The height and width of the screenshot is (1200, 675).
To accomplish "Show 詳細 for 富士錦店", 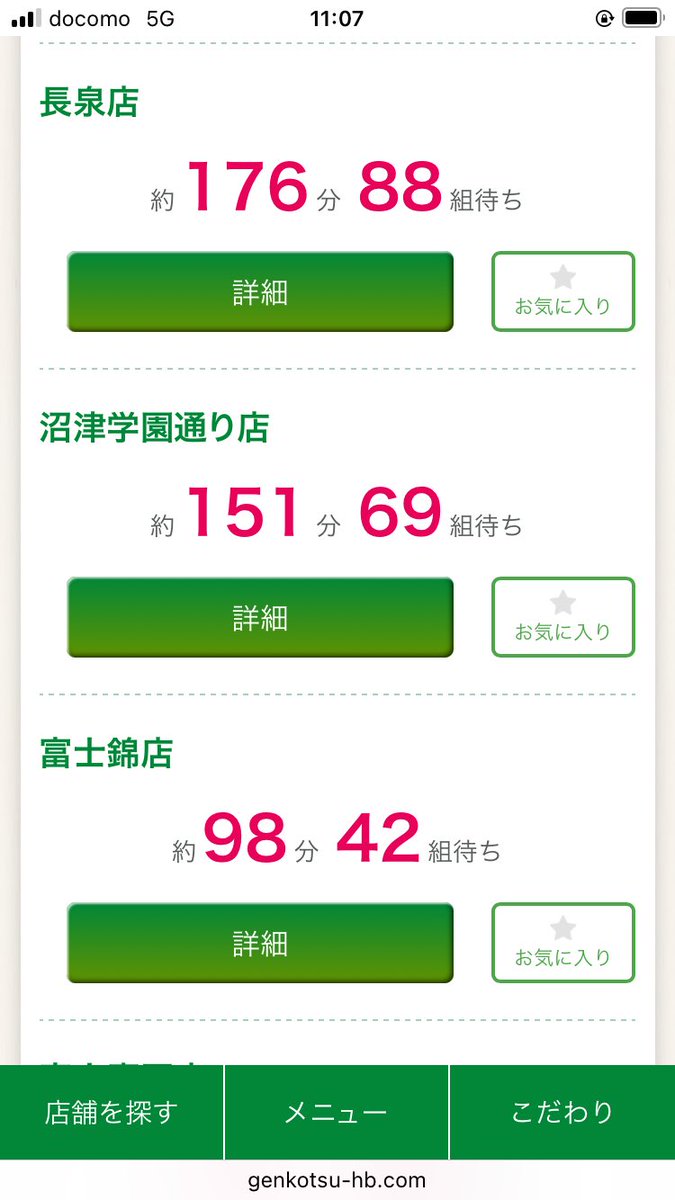I will [260, 943].
